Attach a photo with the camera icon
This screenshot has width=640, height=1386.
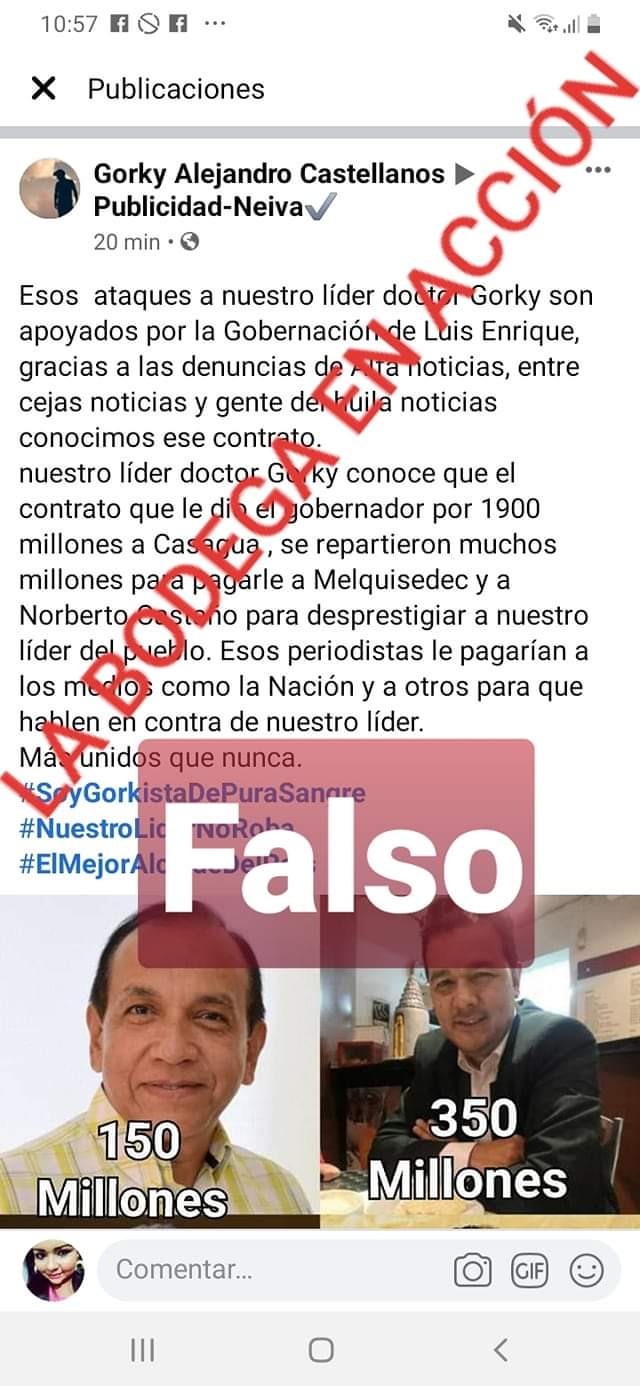[473, 1270]
